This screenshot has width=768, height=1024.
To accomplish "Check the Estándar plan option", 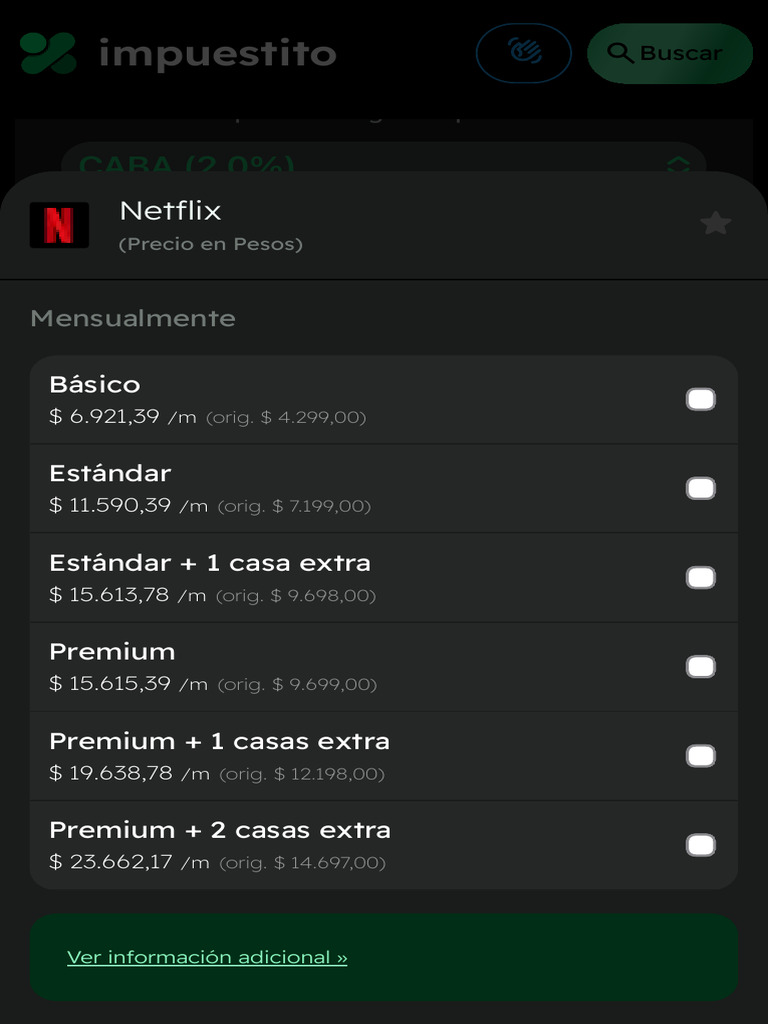I will (x=701, y=488).
